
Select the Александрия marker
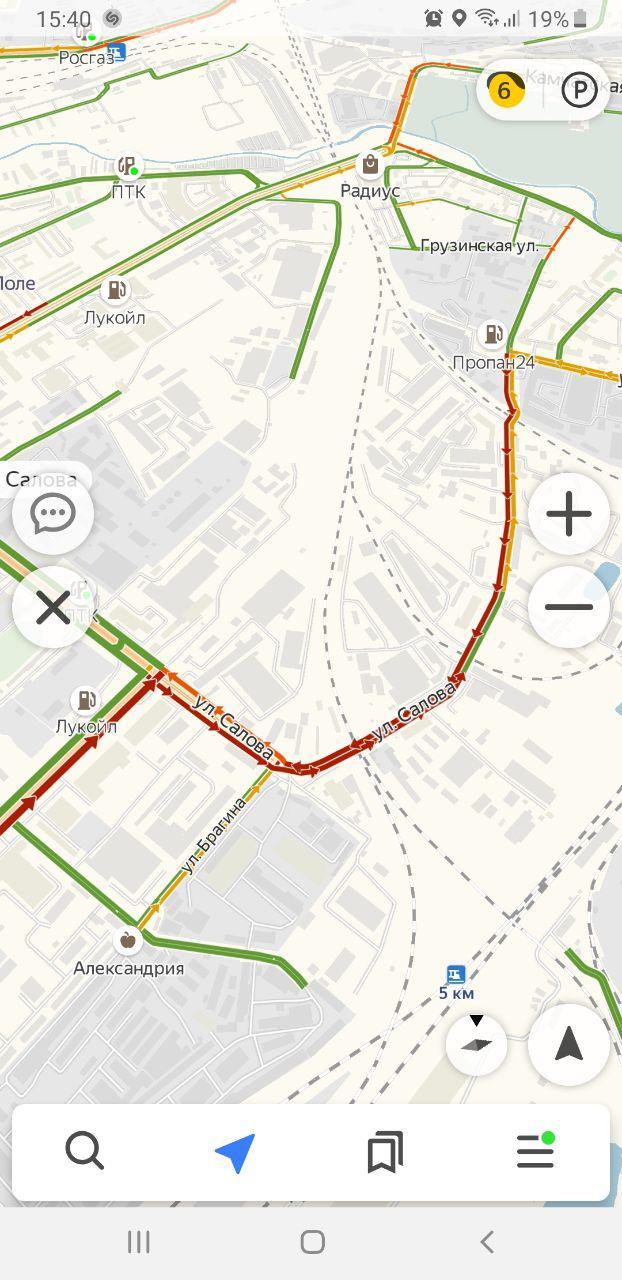pos(127,940)
